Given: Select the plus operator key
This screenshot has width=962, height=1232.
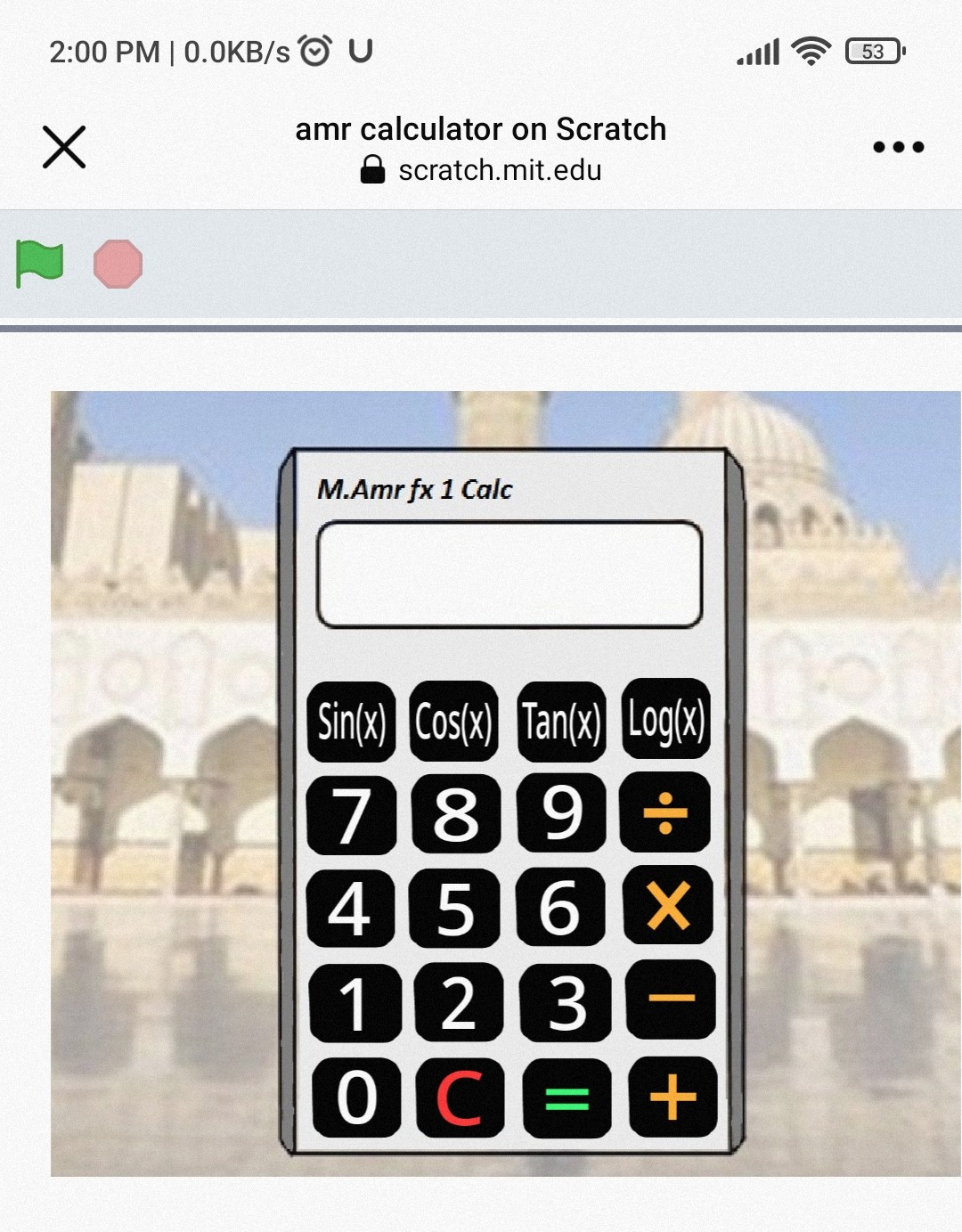Looking at the screenshot, I should 673,1097.
